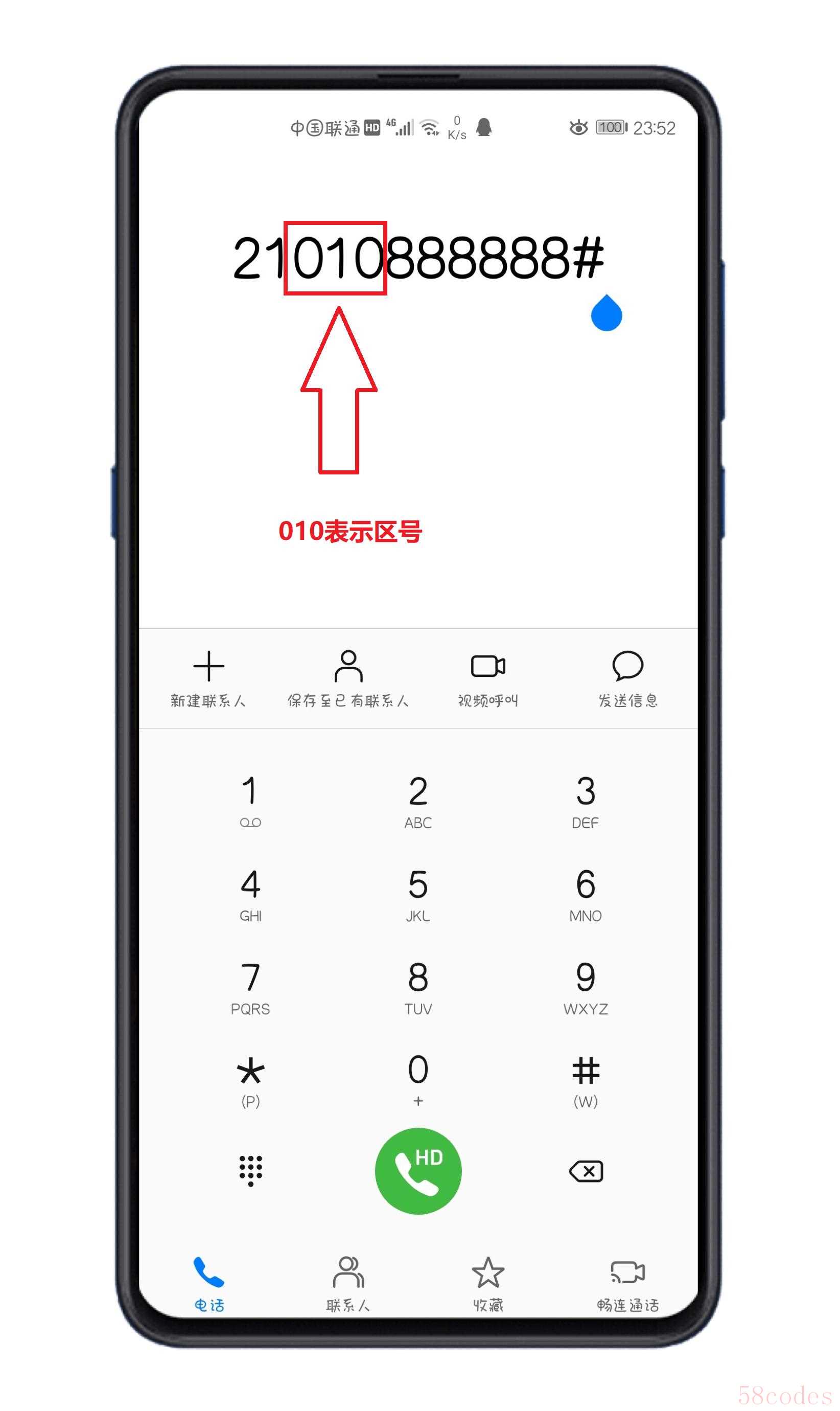Tap the 4 GHI key
Screen dimensions: 840x1411
pyautogui.click(x=250, y=894)
